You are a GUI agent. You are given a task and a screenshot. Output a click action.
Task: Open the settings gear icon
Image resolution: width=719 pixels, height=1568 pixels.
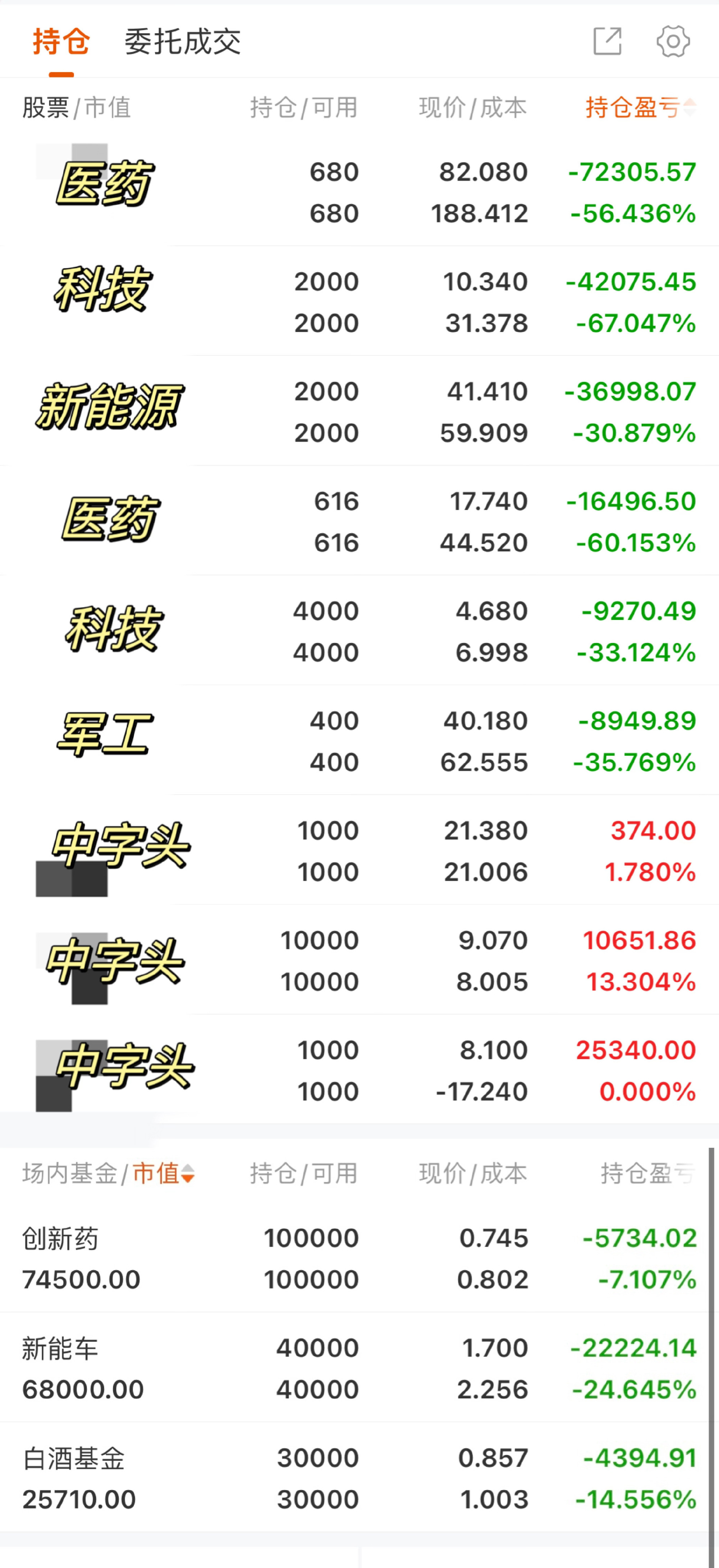[673, 41]
